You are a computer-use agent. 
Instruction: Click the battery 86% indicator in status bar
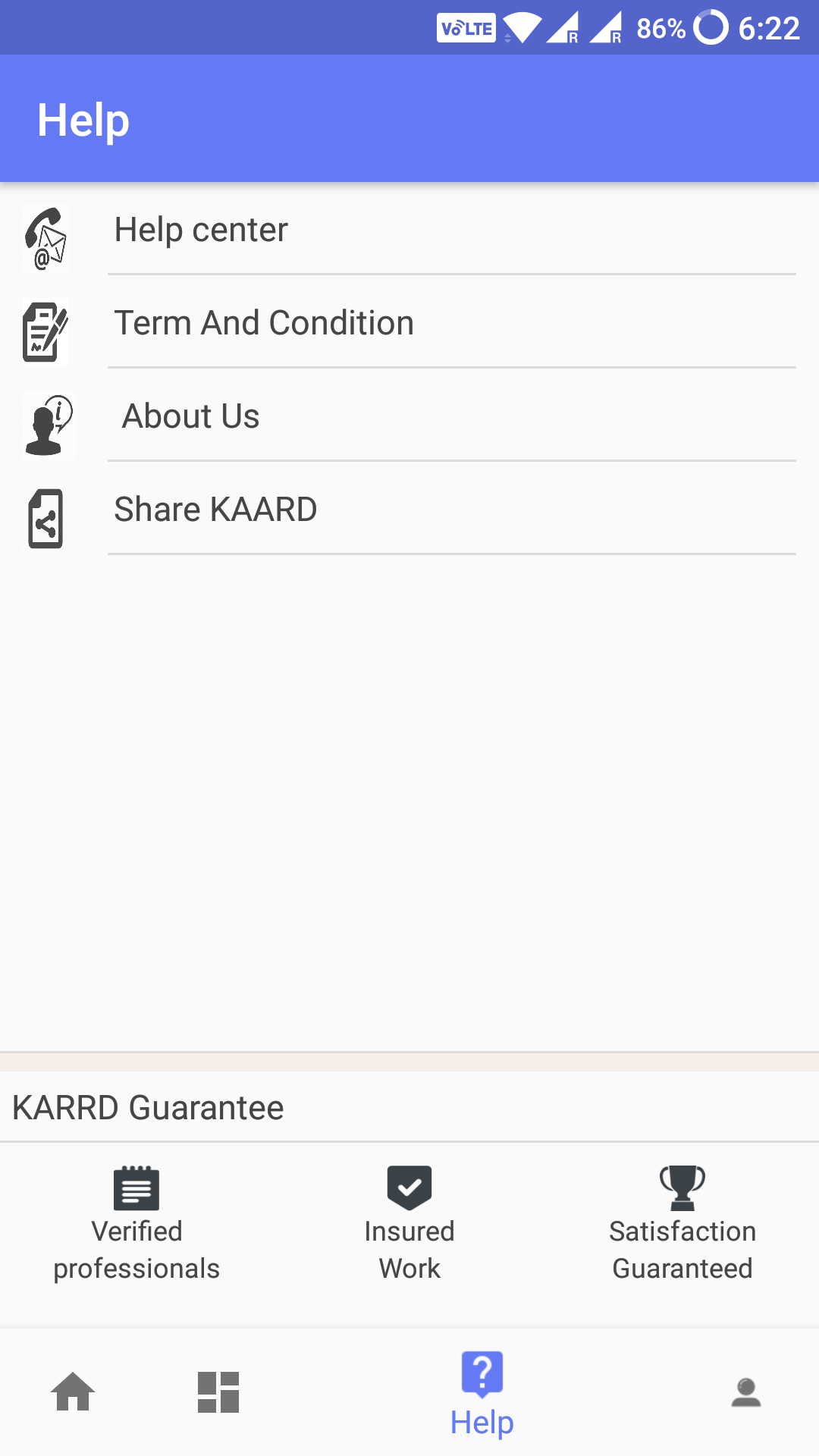click(x=657, y=28)
